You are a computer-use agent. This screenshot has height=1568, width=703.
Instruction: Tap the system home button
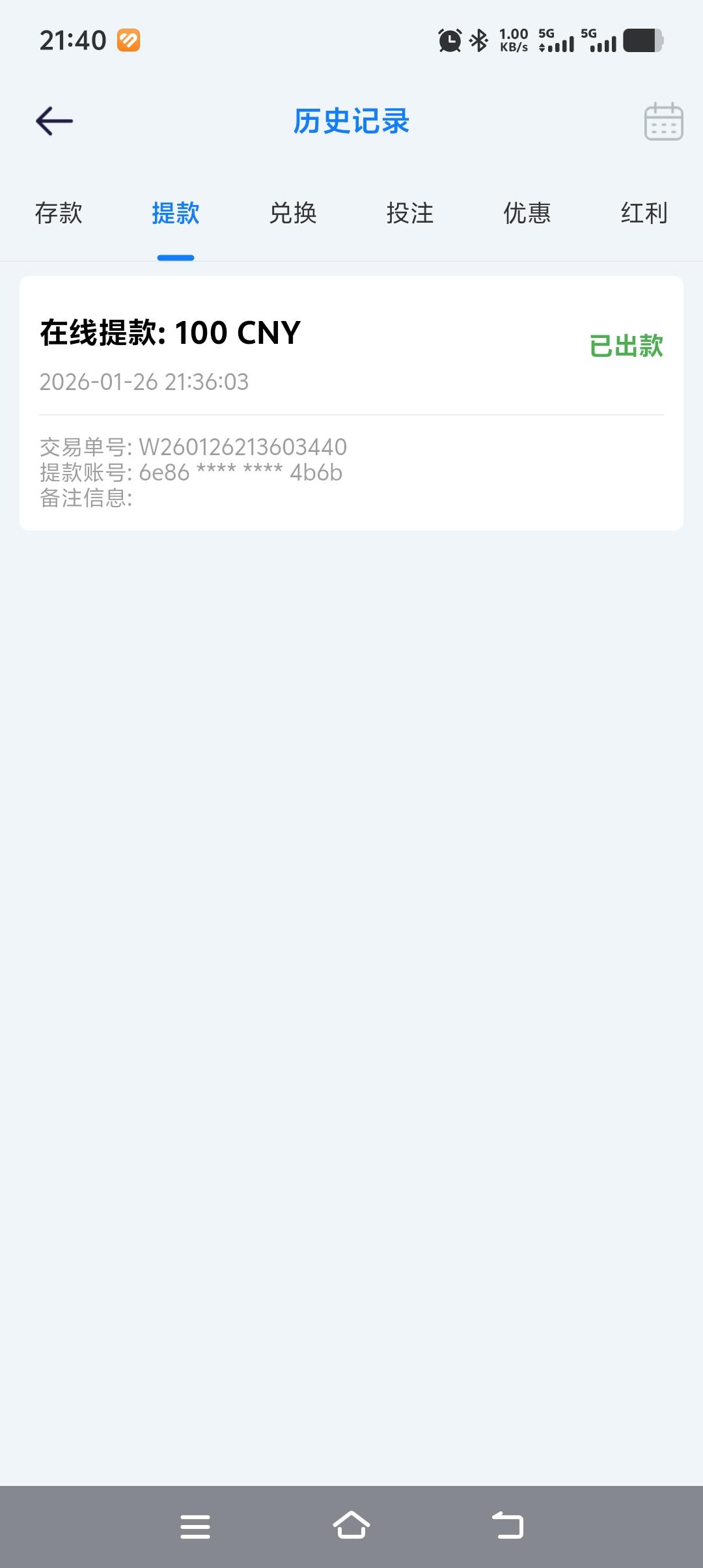[351, 1526]
